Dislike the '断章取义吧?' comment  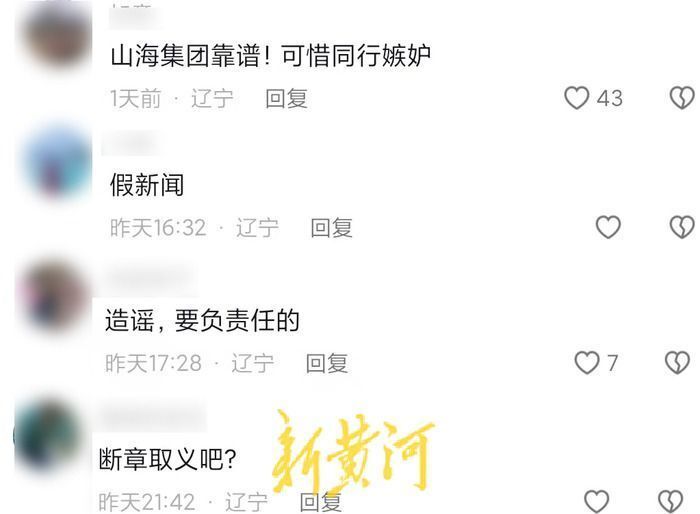[671, 501]
